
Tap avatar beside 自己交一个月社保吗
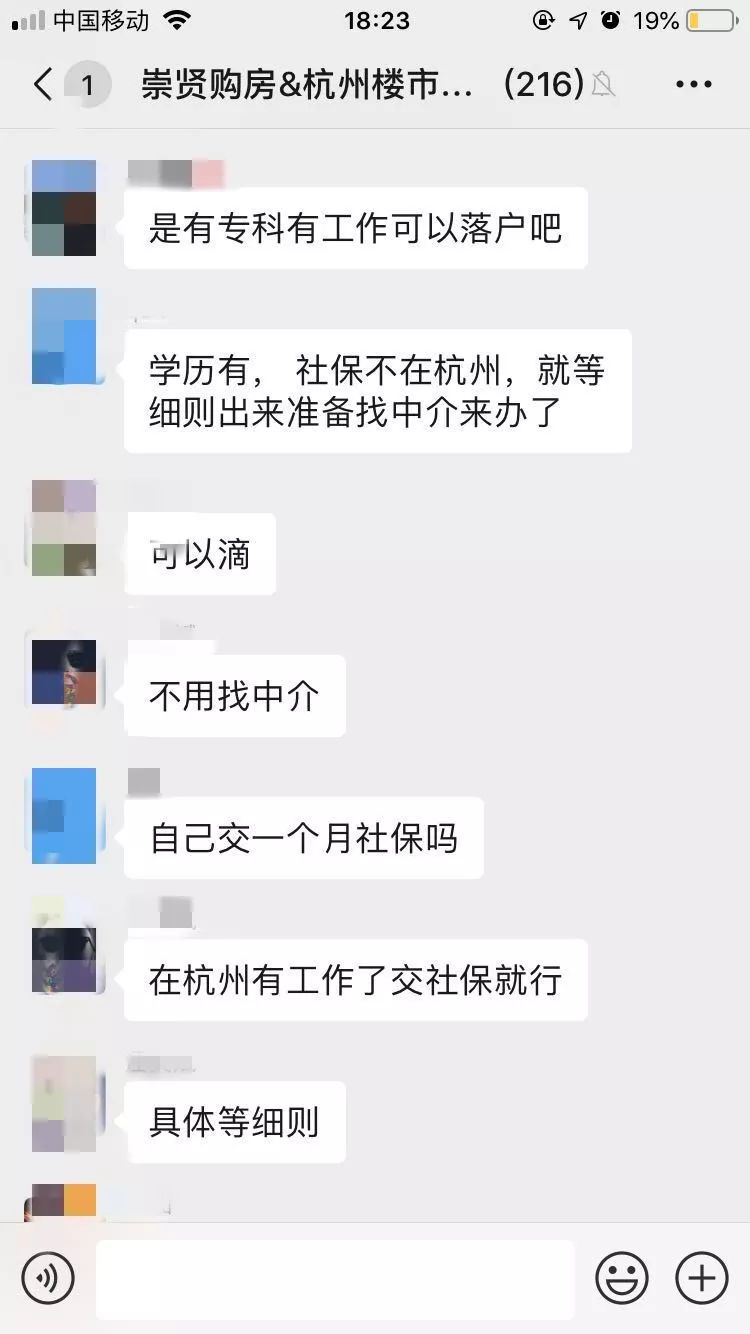pyautogui.click(x=64, y=815)
